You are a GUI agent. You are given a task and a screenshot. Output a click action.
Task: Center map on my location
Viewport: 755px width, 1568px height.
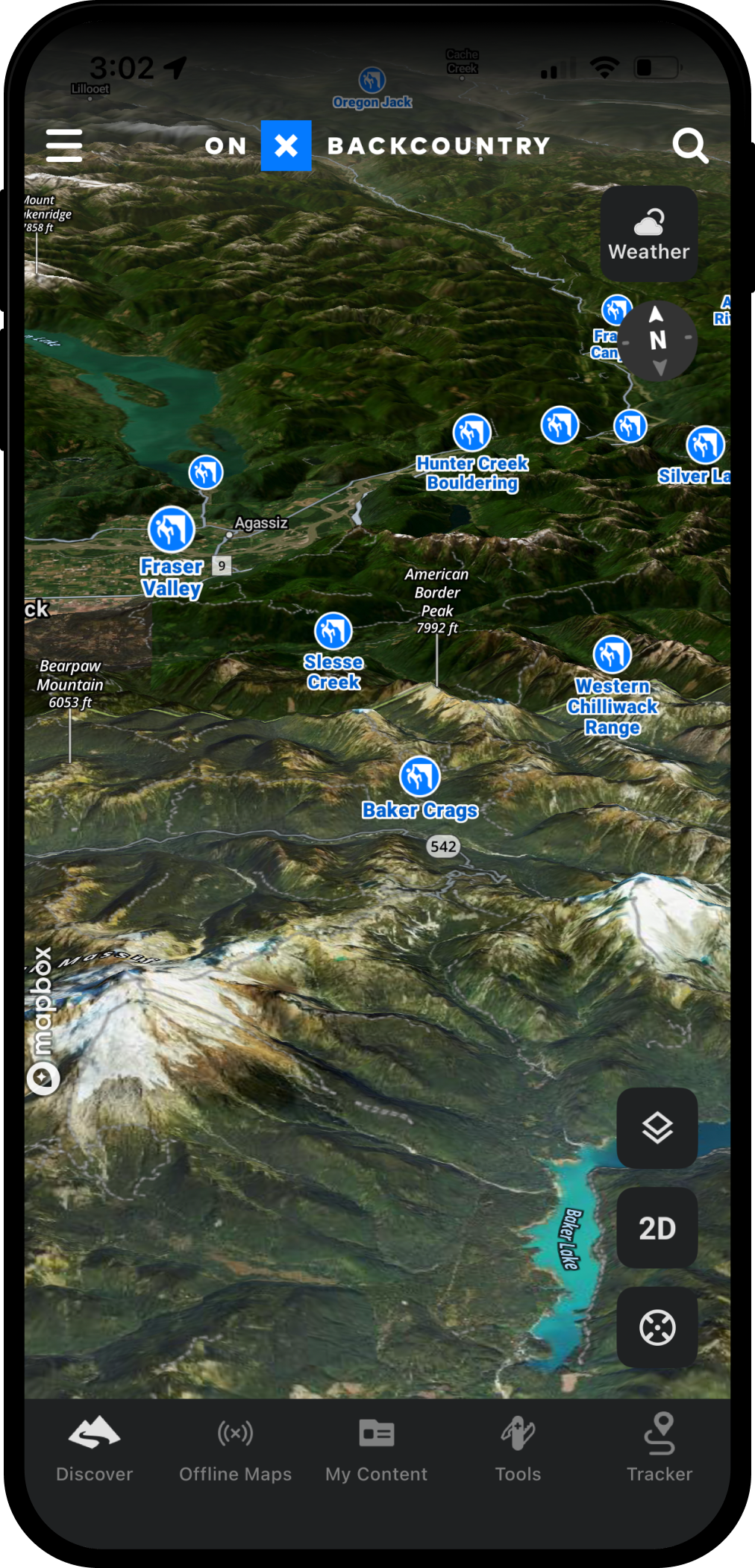(x=657, y=1327)
